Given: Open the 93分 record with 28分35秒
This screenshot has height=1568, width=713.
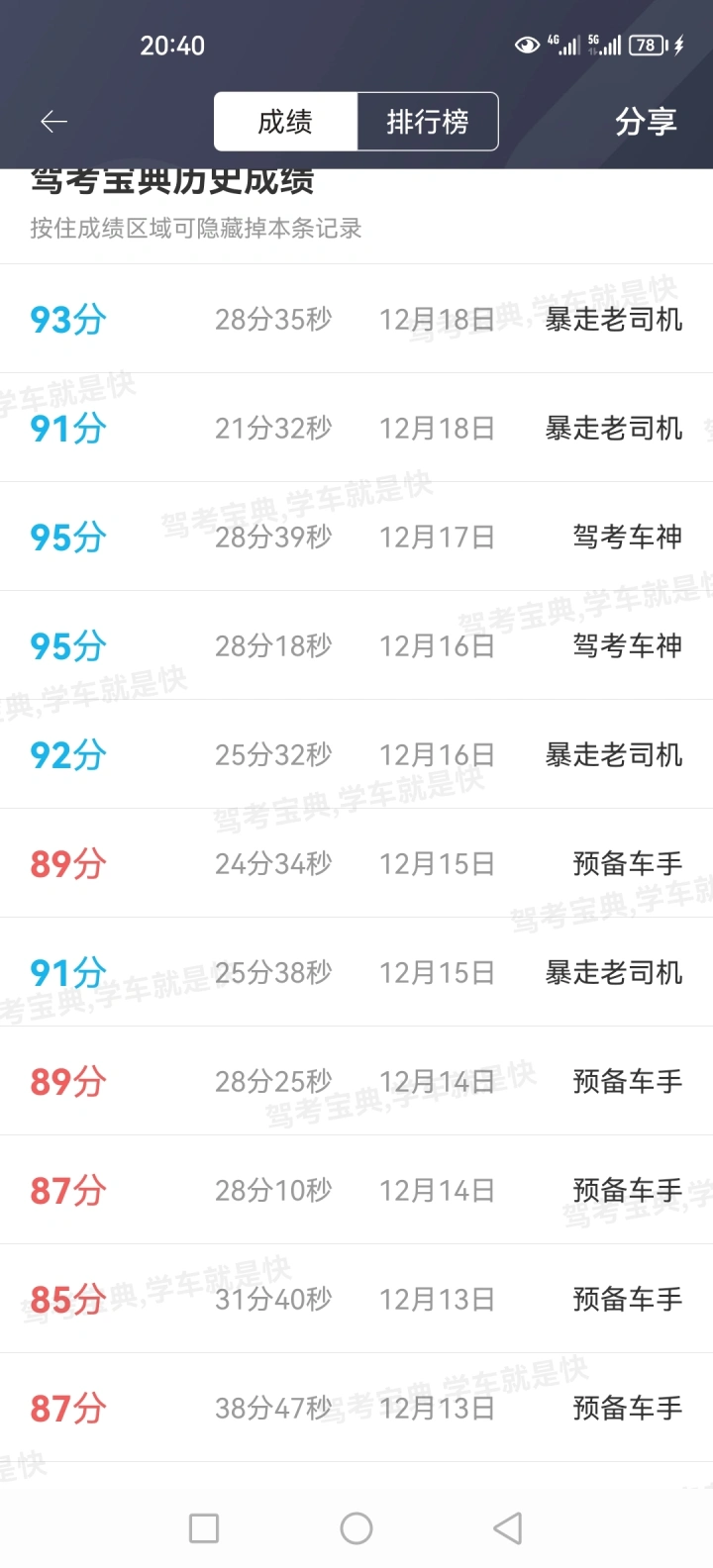Looking at the screenshot, I should pos(356,319).
